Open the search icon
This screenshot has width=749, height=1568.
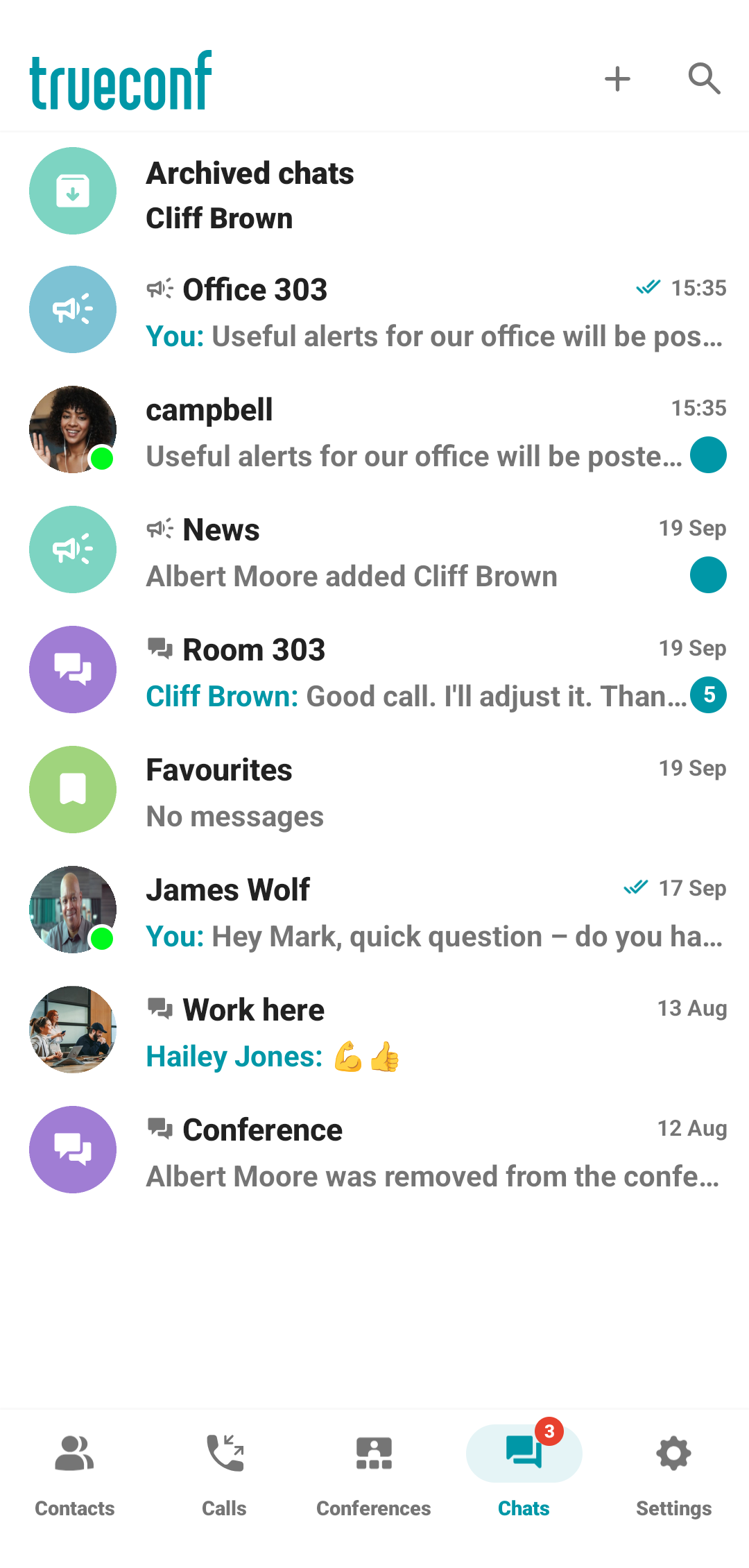pos(704,79)
